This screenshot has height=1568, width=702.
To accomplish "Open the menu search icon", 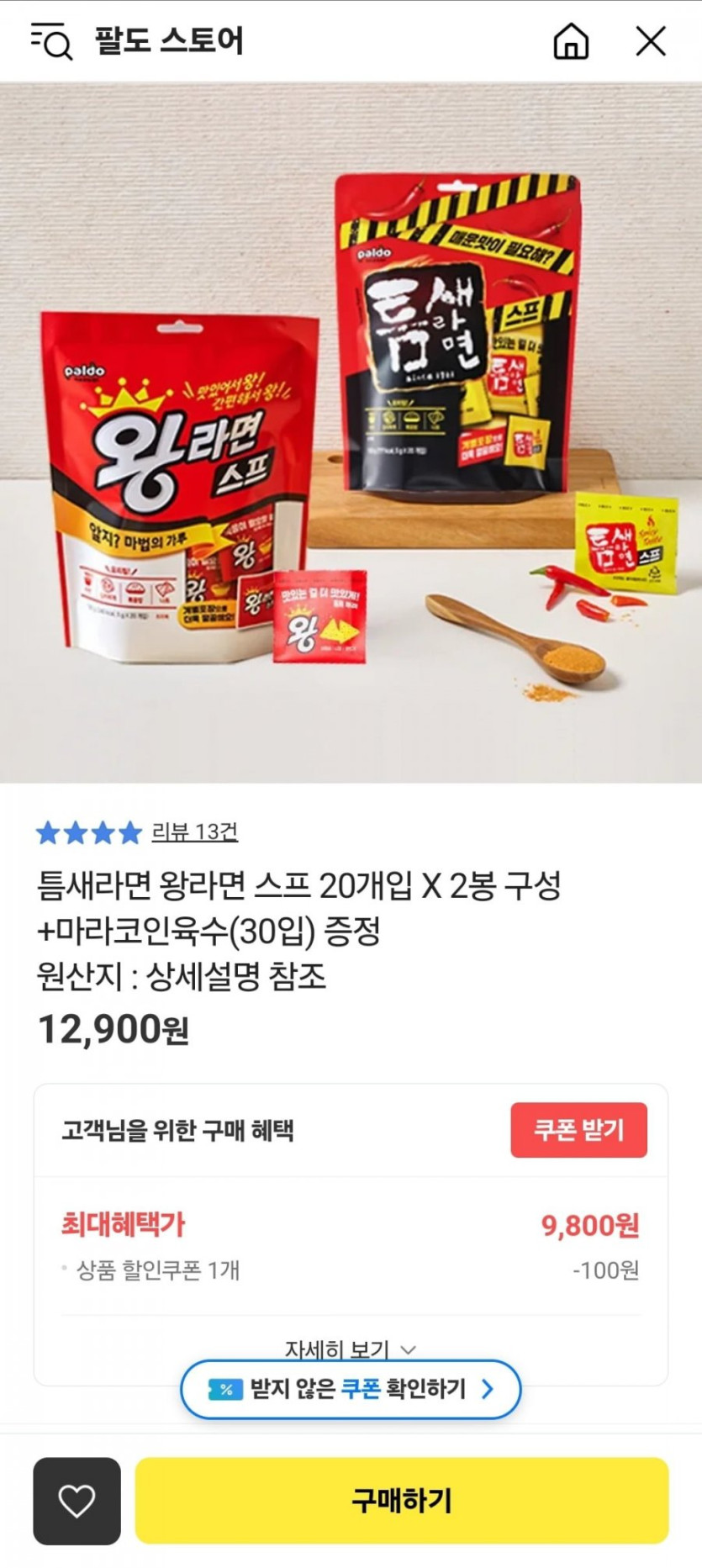I will coord(51,40).
